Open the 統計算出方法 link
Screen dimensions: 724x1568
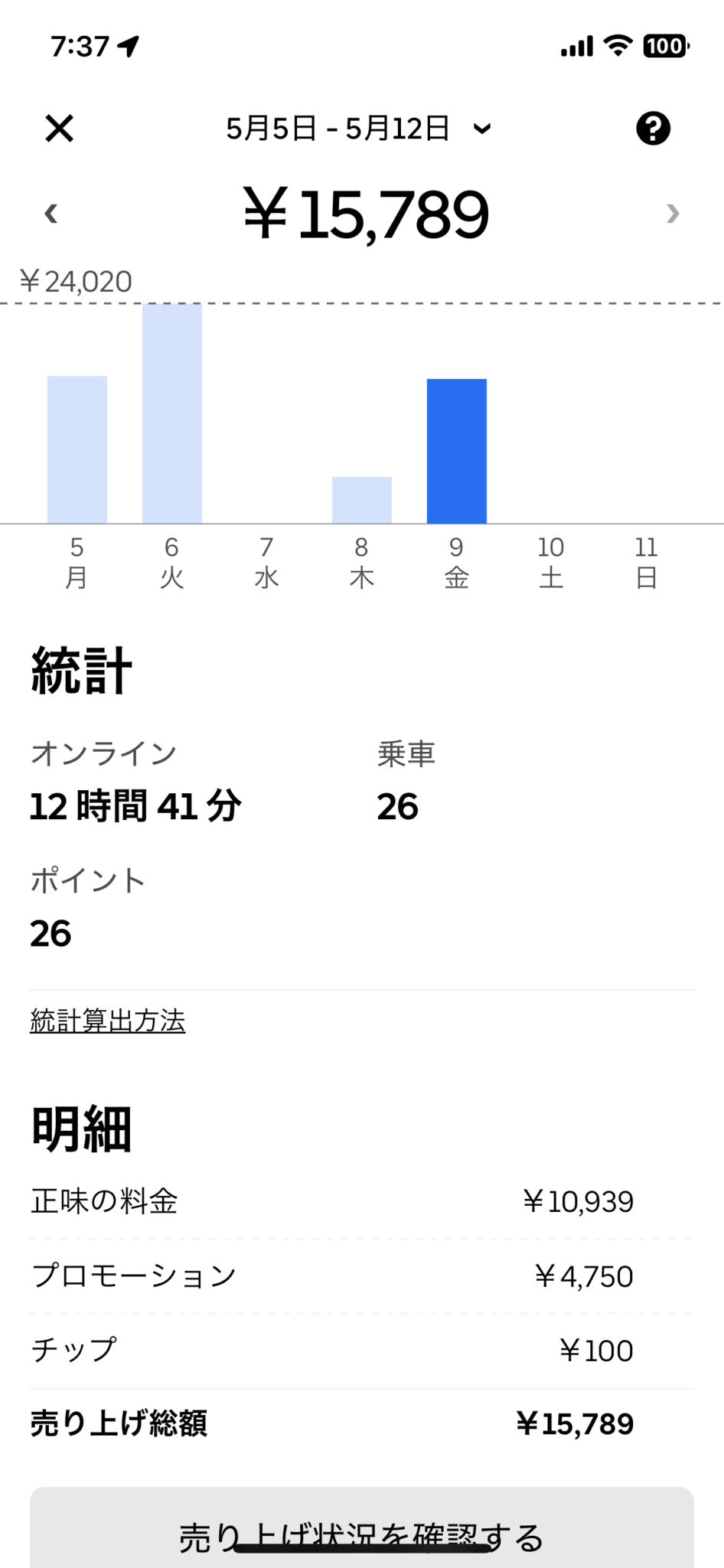coord(108,1021)
